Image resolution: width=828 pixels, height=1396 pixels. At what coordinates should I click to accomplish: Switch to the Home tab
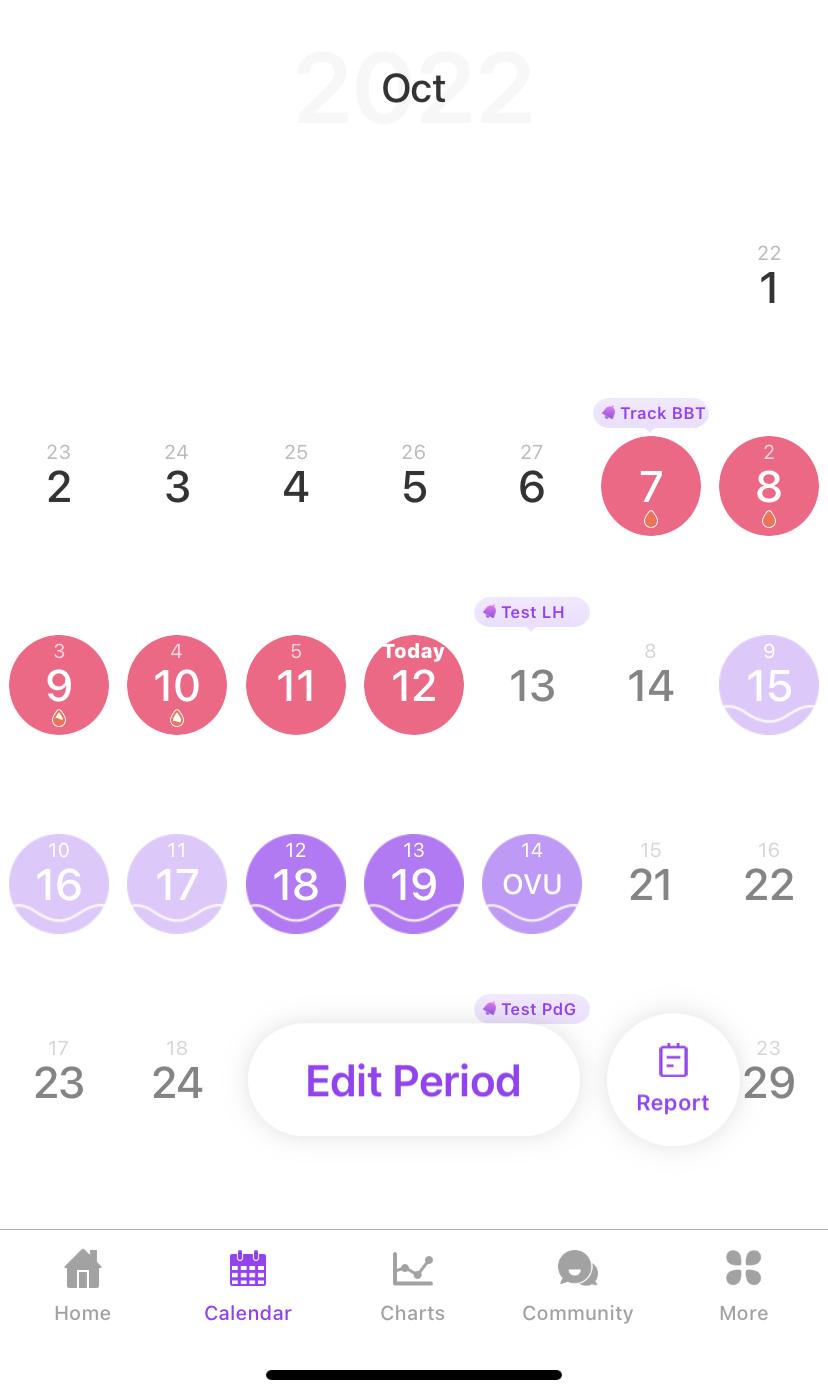[83, 1287]
